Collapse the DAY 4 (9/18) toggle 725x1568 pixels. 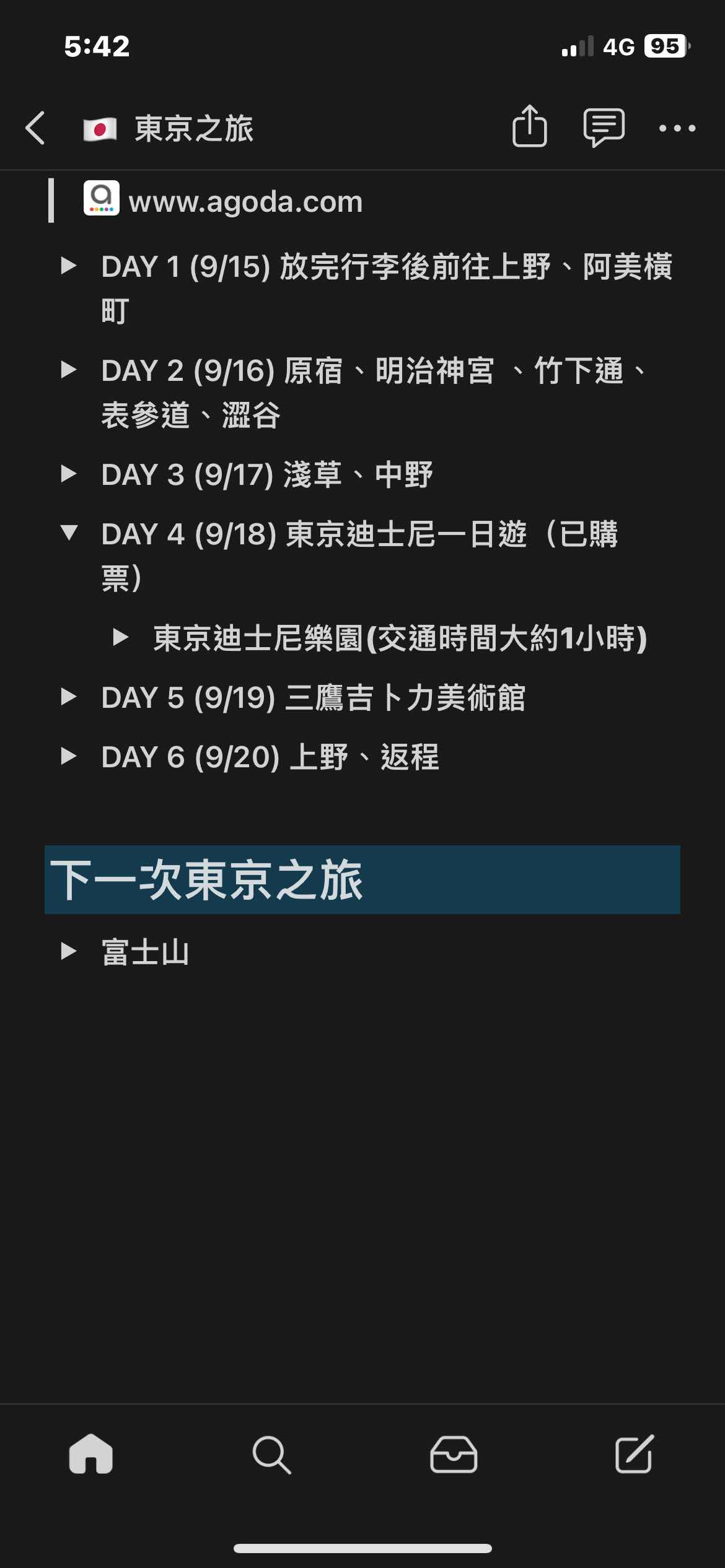click(69, 533)
